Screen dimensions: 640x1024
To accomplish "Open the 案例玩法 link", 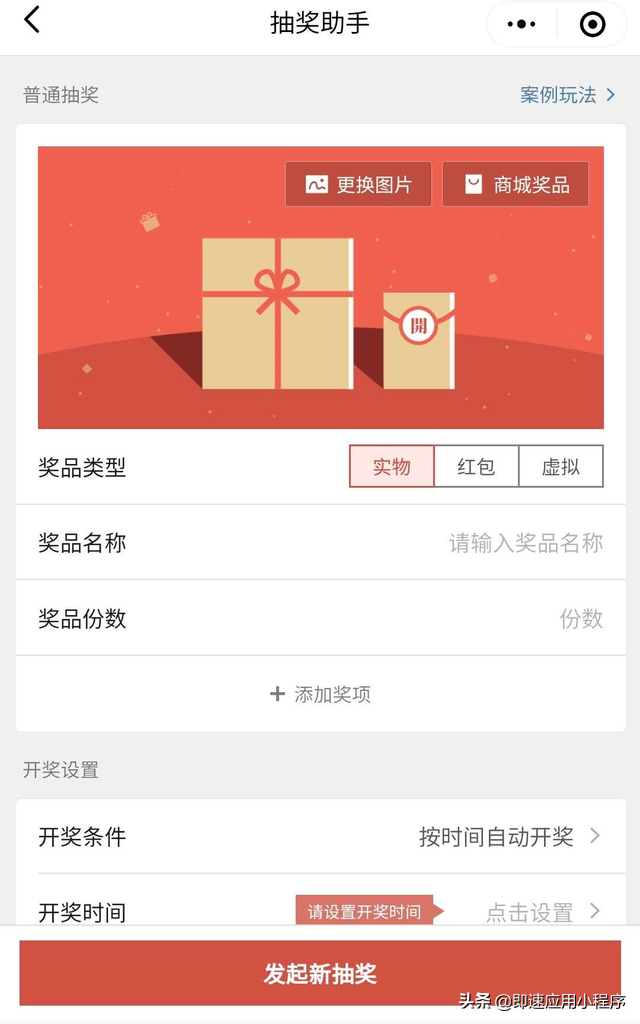I will click(567, 95).
